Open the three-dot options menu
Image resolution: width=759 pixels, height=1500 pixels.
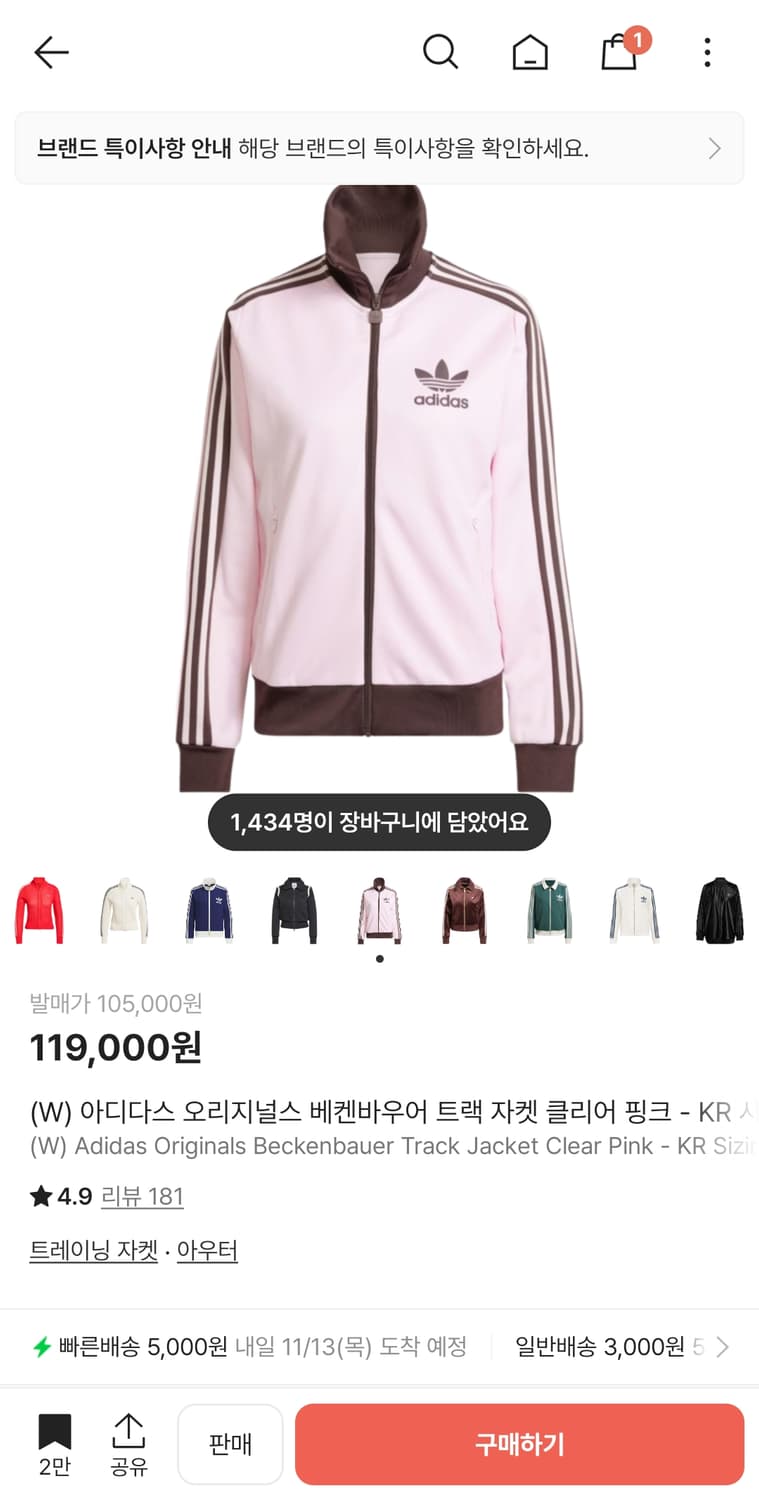click(707, 52)
